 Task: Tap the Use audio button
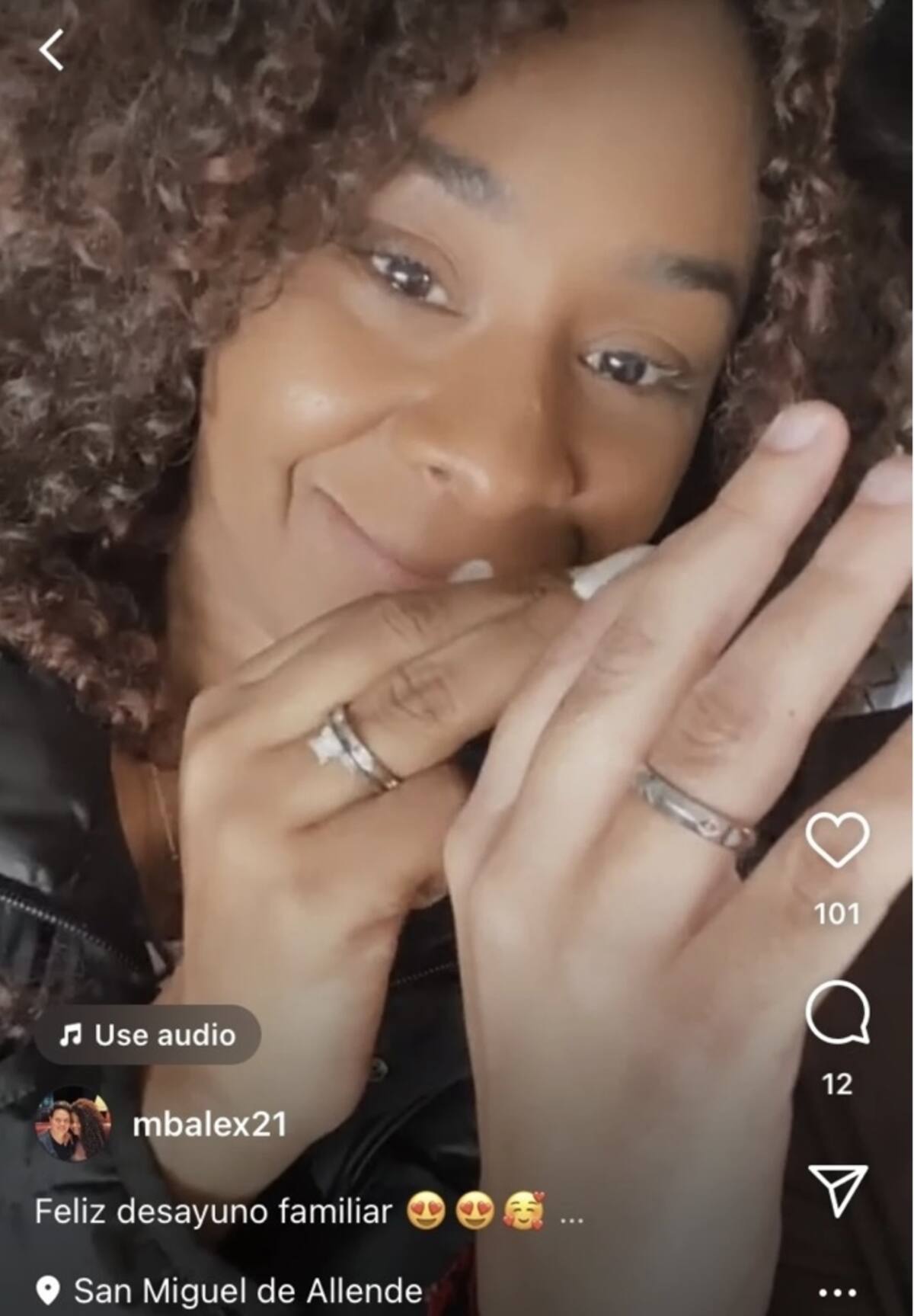pyautogui.click(x=148, y=1035)
